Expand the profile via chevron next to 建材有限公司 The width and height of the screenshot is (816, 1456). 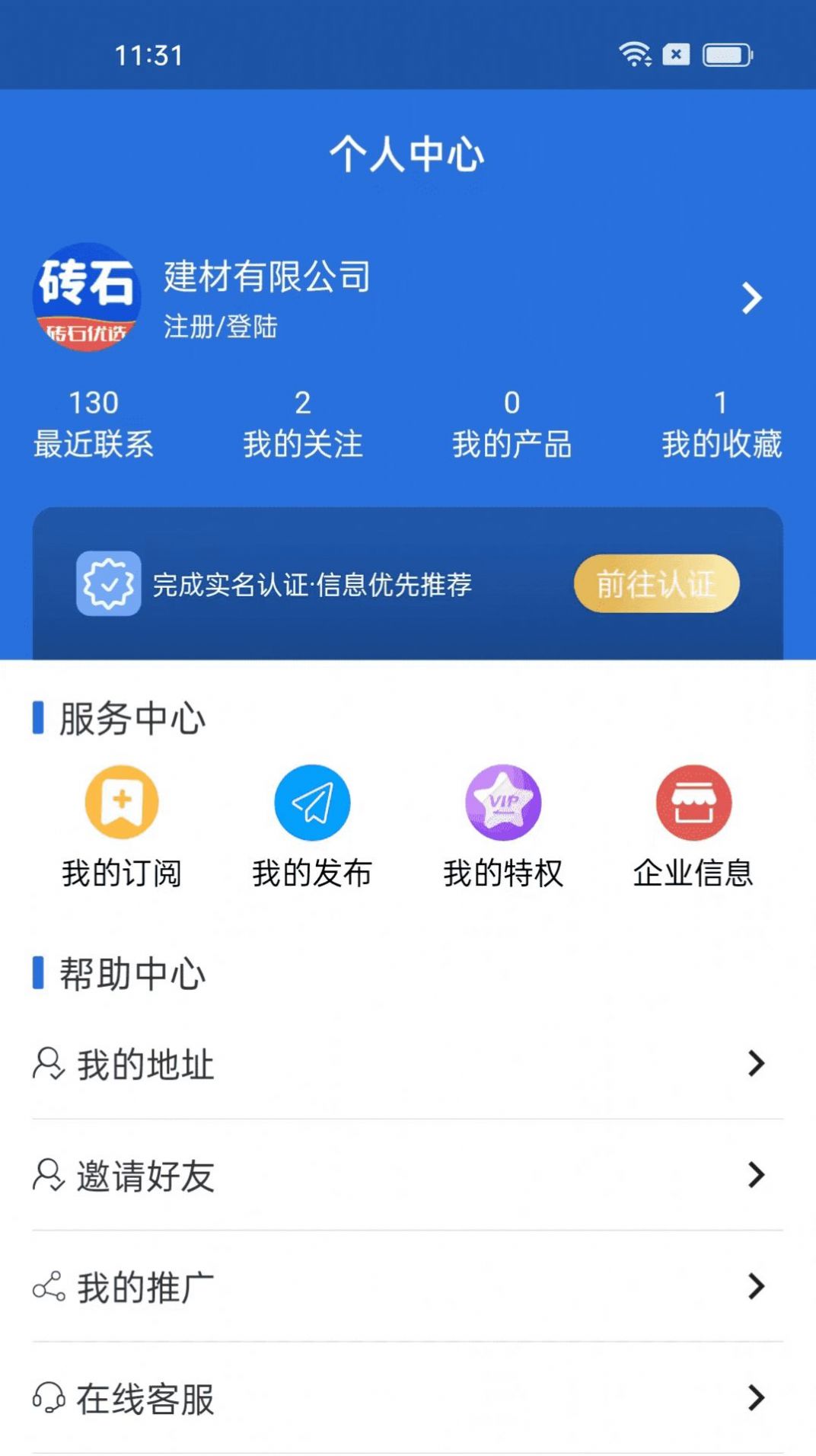pyautogui.click(x=752, y=299)
